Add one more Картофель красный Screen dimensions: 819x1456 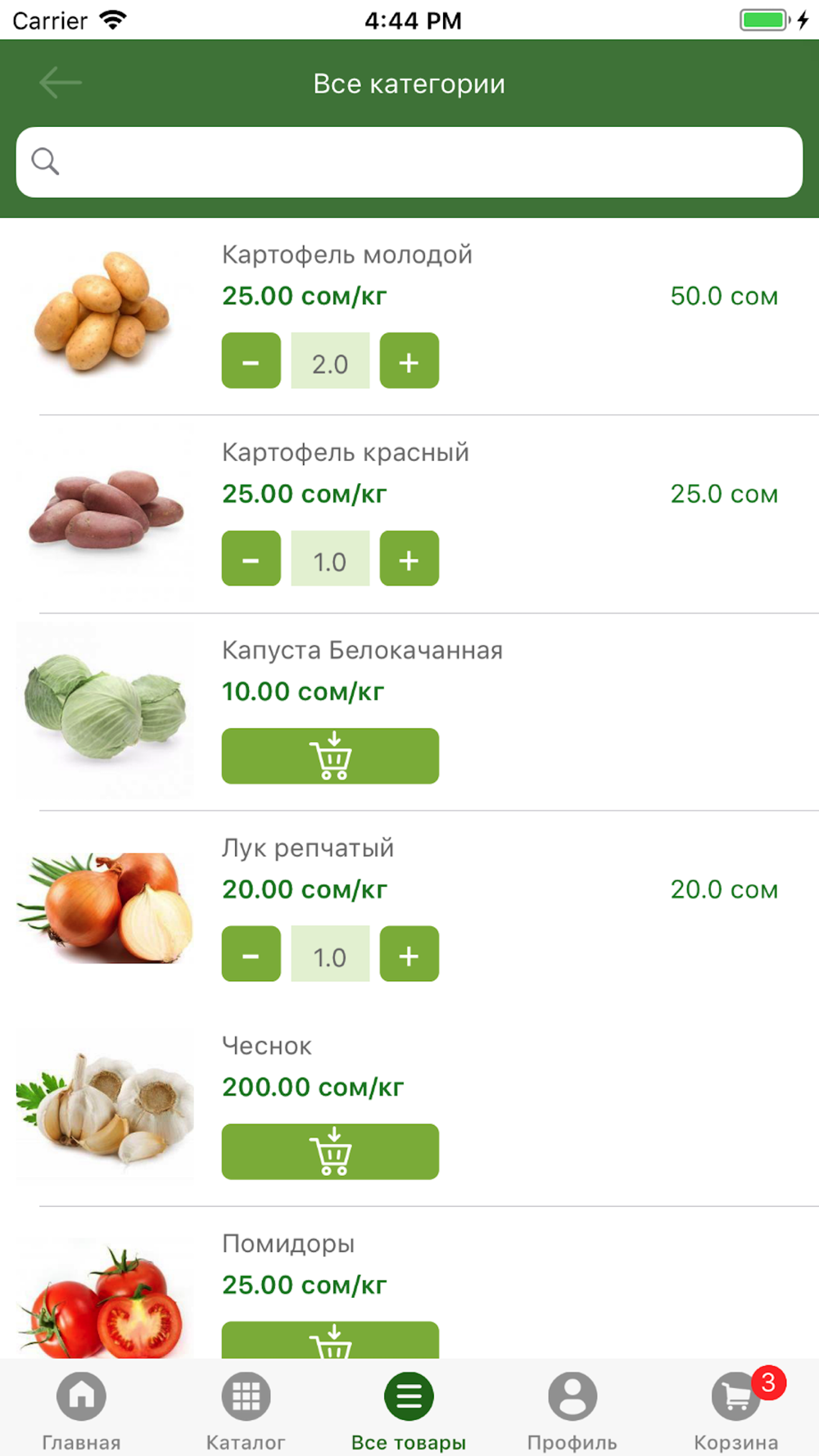pos(409,558)
